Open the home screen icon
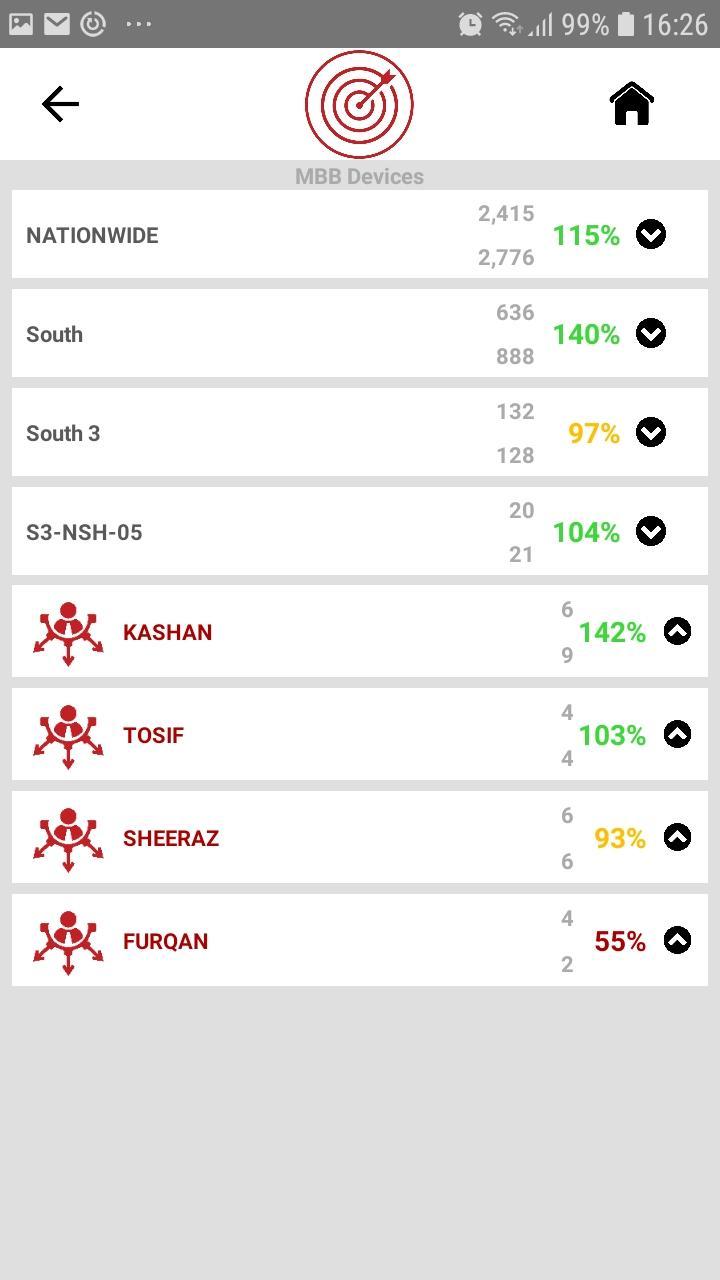 point(632,104)
